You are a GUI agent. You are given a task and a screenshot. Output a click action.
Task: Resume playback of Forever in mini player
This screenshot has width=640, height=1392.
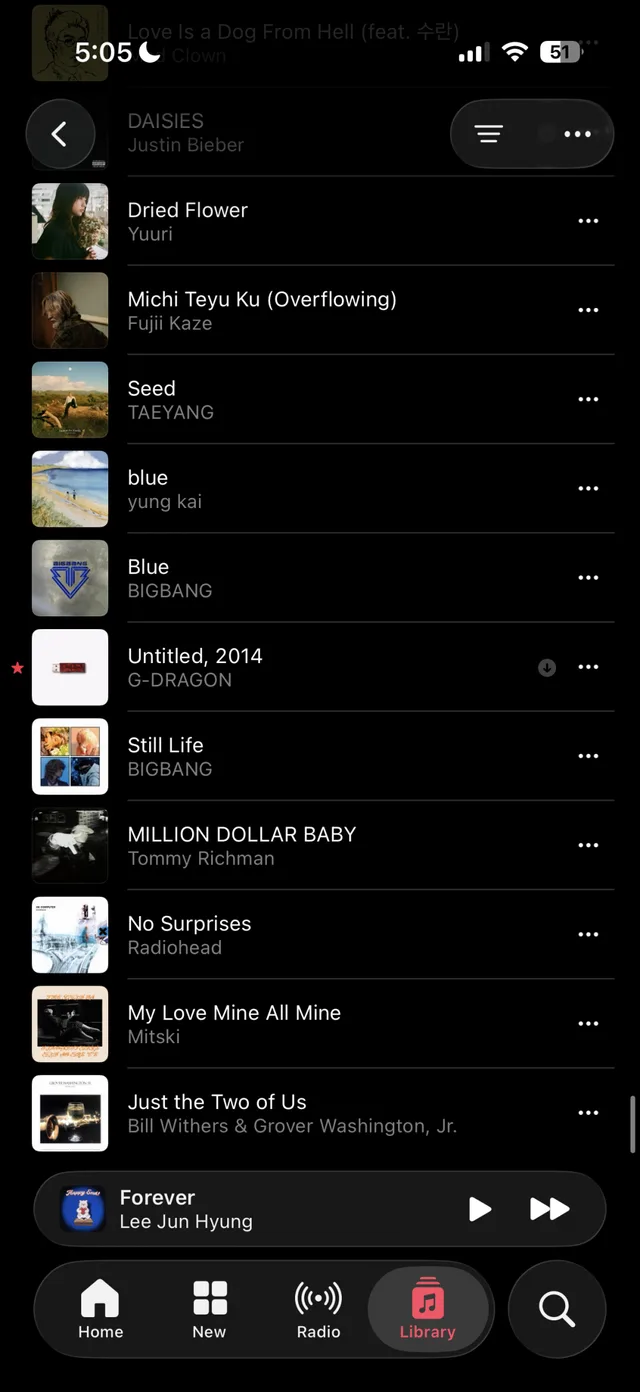(480, 1209)
